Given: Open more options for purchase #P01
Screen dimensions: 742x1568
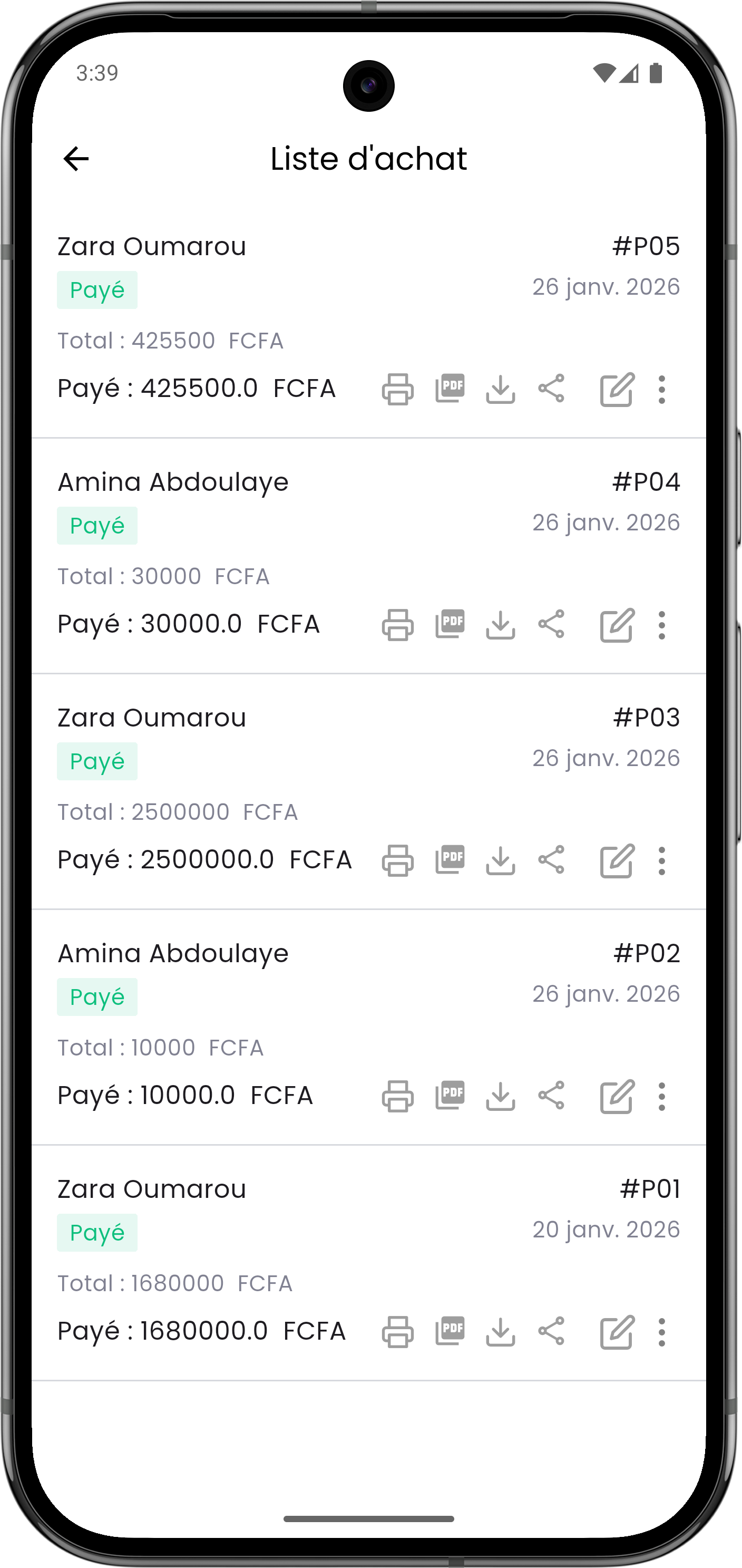Looking at the screenshot, I should pos(662,1332).
